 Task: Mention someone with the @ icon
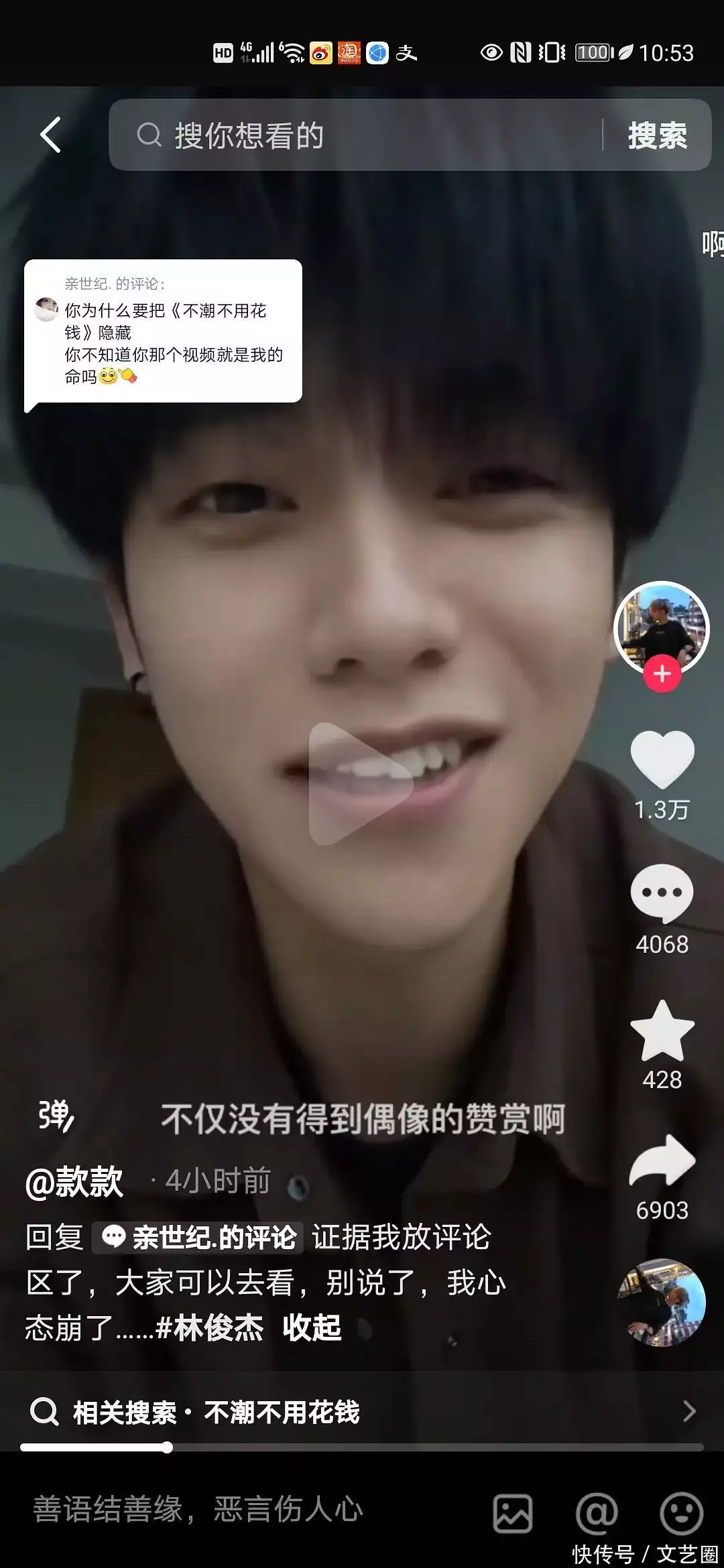[x=597, y=1513]
